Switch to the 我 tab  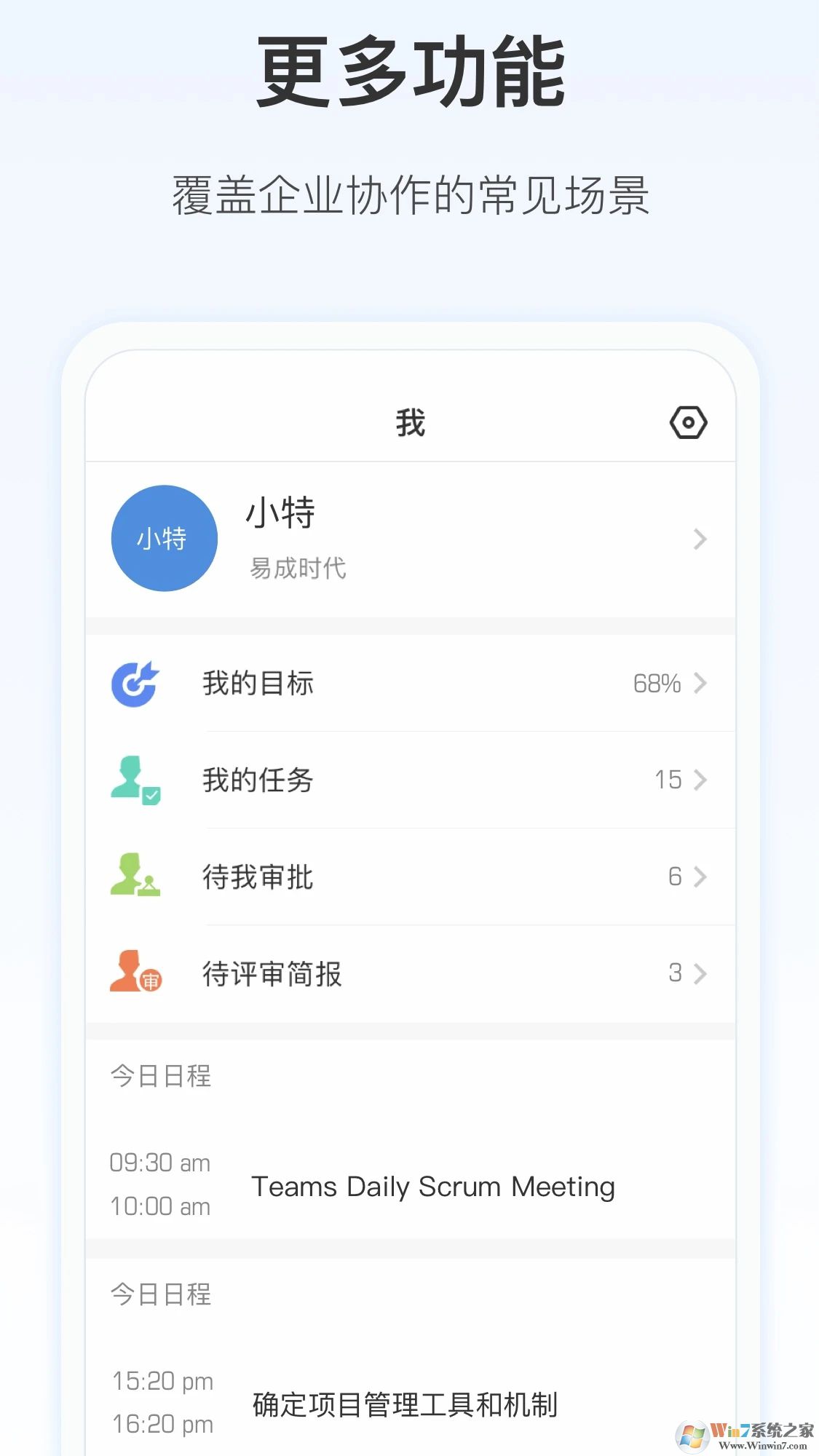[x=411, y=422]
